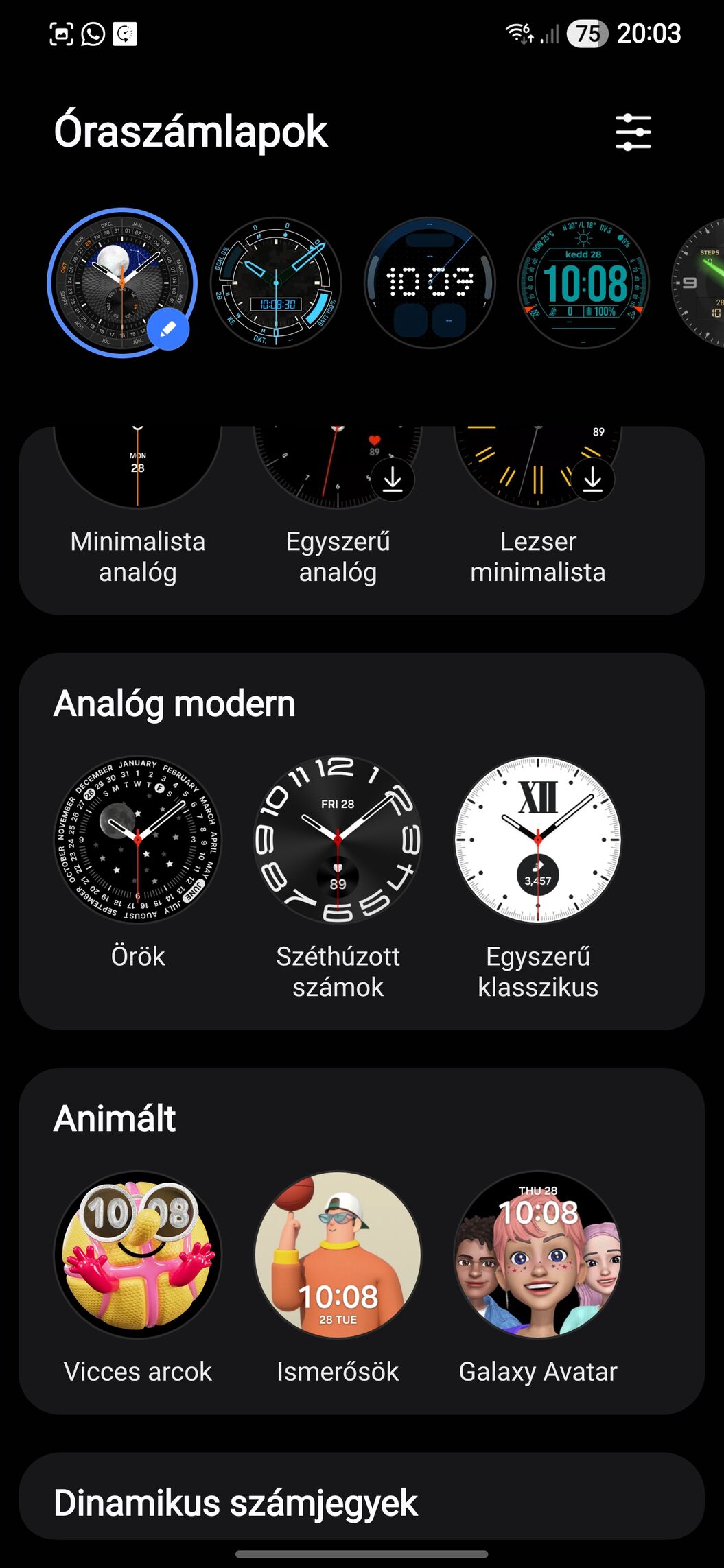
Task: Download the Lezser minimalista watch face
Action: click(x=593, y=479)
